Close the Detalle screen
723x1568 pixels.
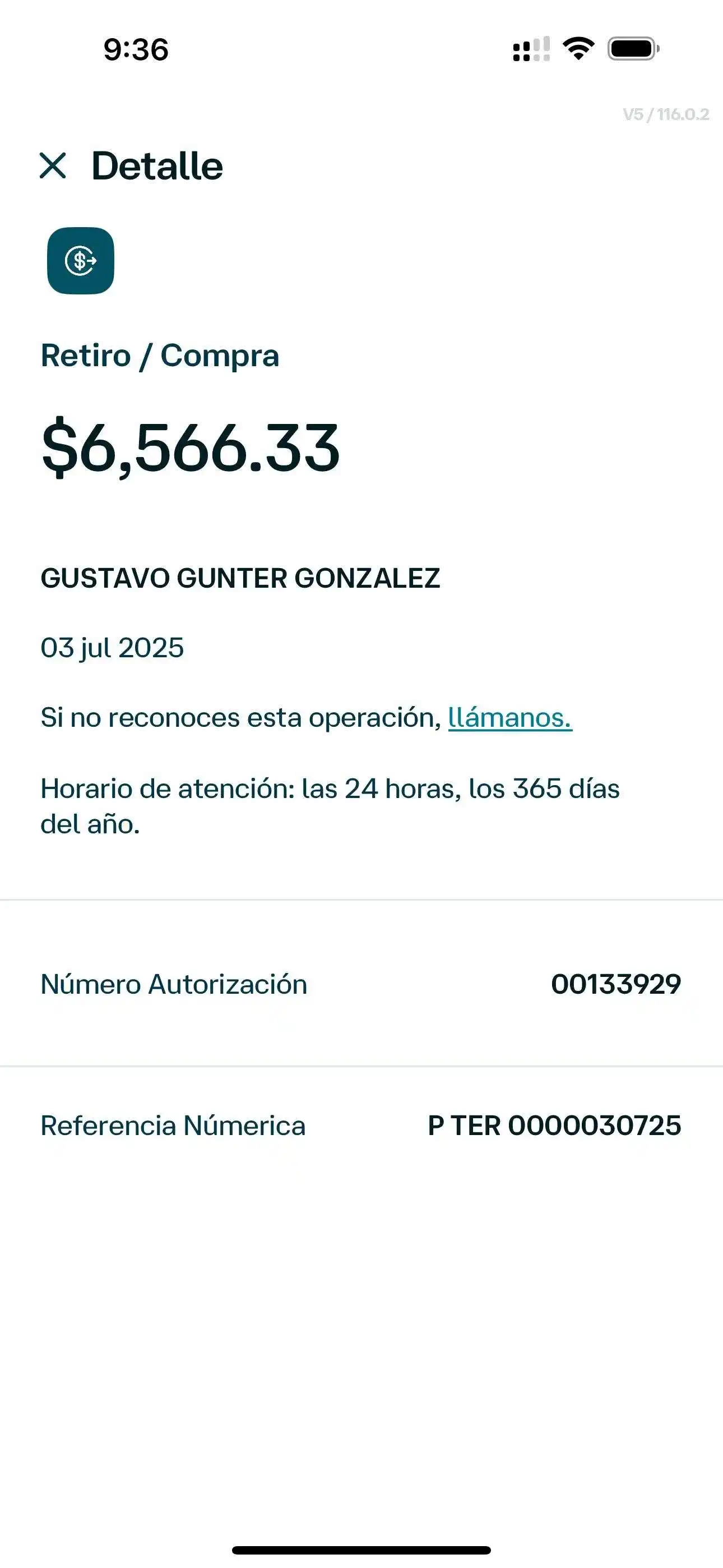53,166
